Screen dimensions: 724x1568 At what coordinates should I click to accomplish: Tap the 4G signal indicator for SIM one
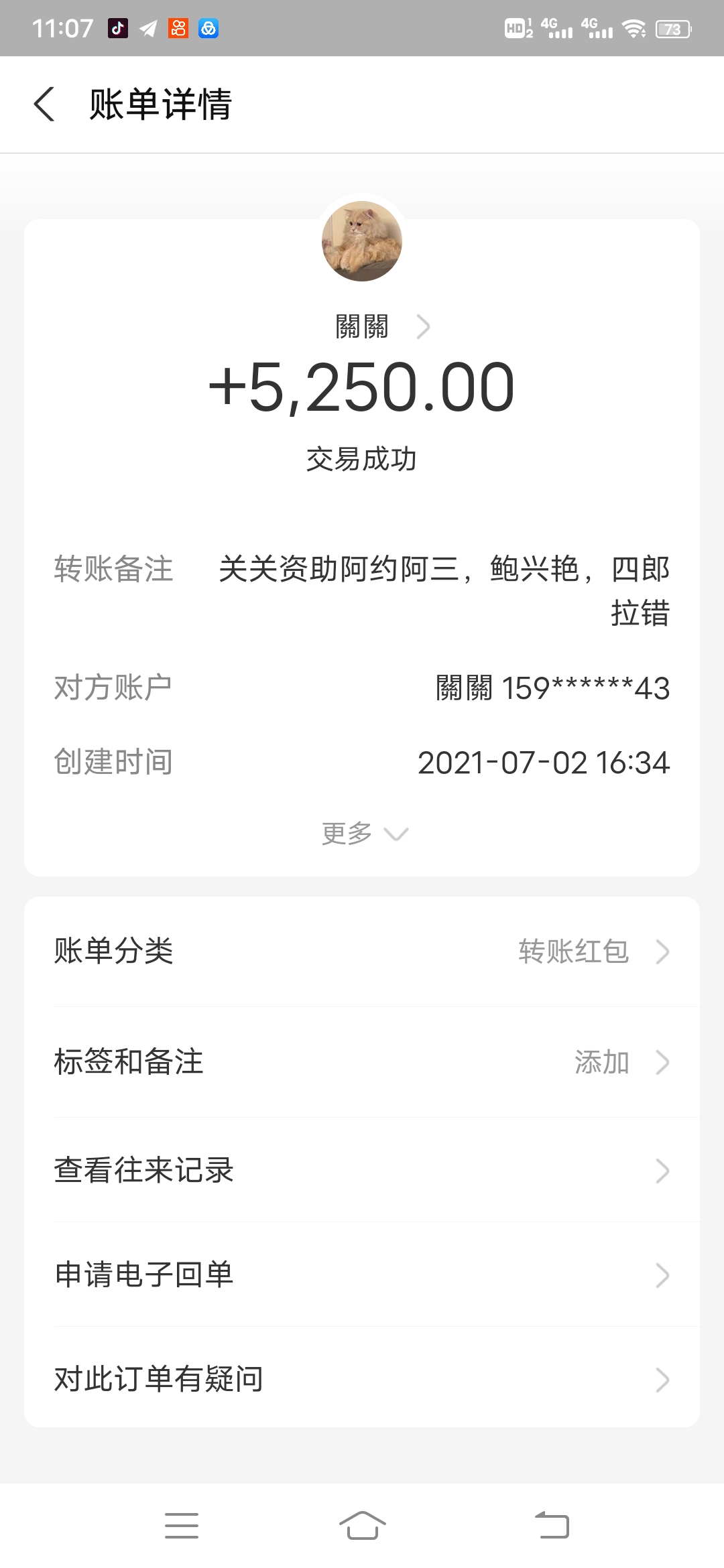coord(556,27)
